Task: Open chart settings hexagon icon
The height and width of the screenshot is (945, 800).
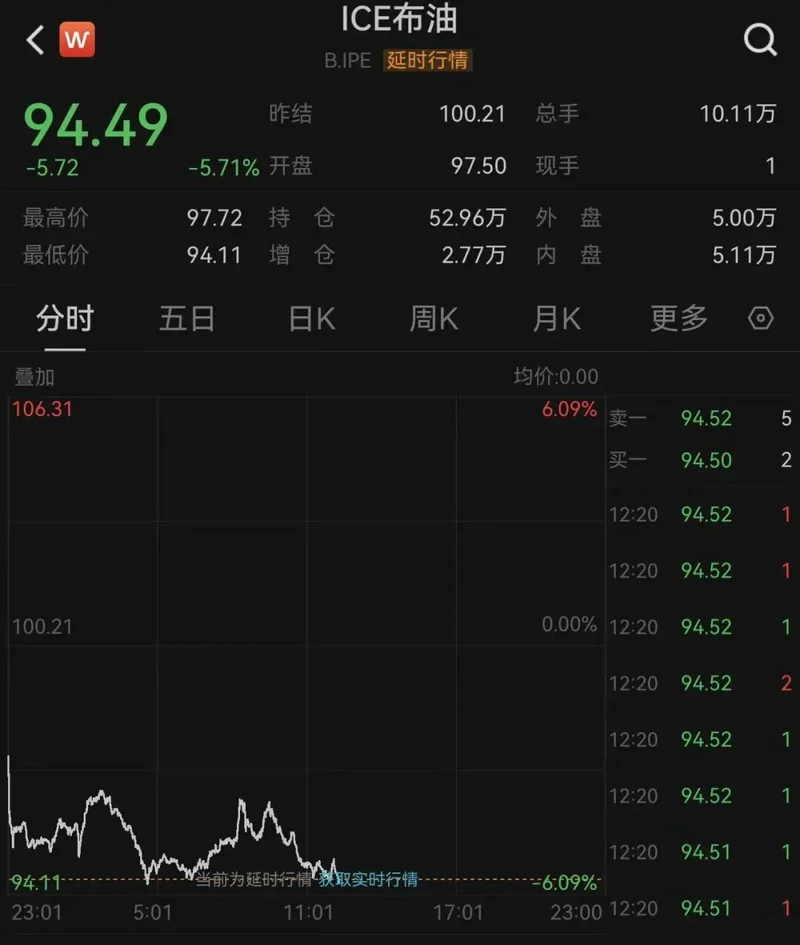Action: pyautogui.click(x=761, y=318)
